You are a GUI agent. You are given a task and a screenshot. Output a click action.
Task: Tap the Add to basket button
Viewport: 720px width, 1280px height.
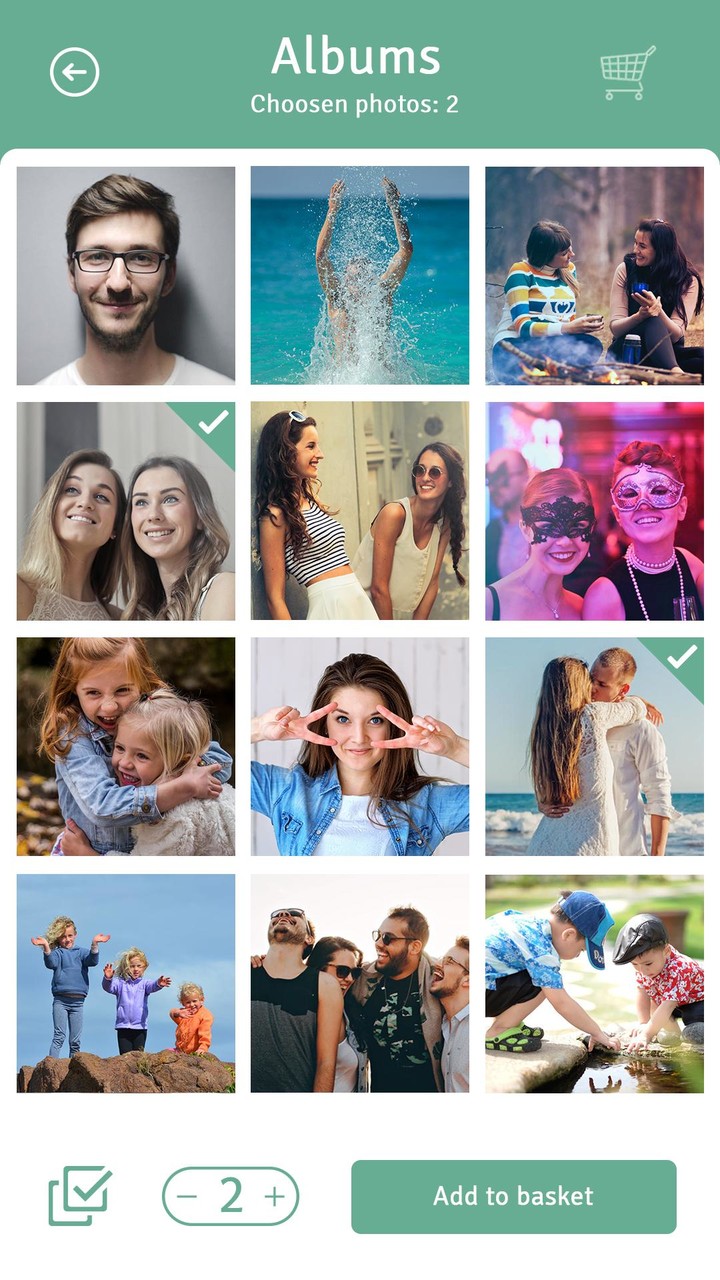(x=514, y=1196)
